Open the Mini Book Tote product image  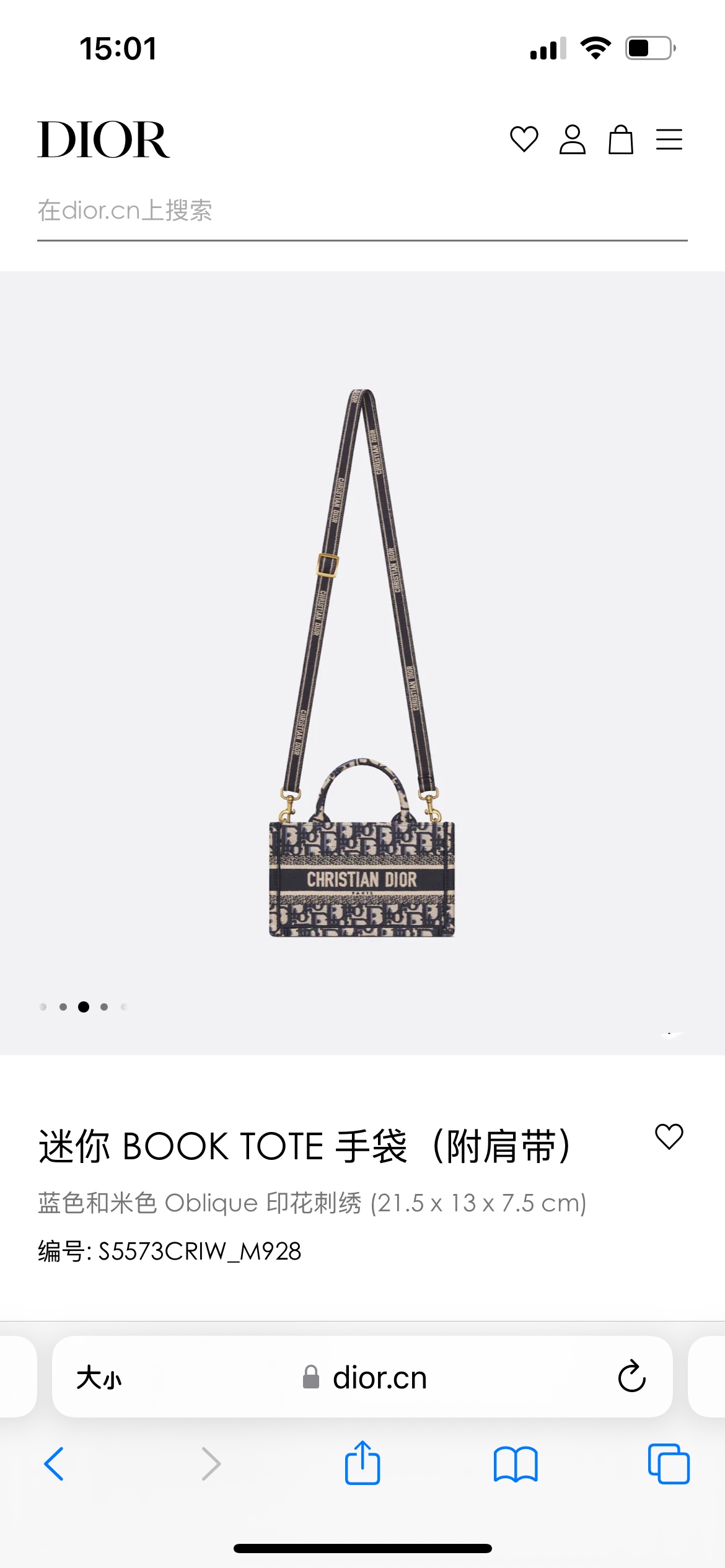pos(362,663)
